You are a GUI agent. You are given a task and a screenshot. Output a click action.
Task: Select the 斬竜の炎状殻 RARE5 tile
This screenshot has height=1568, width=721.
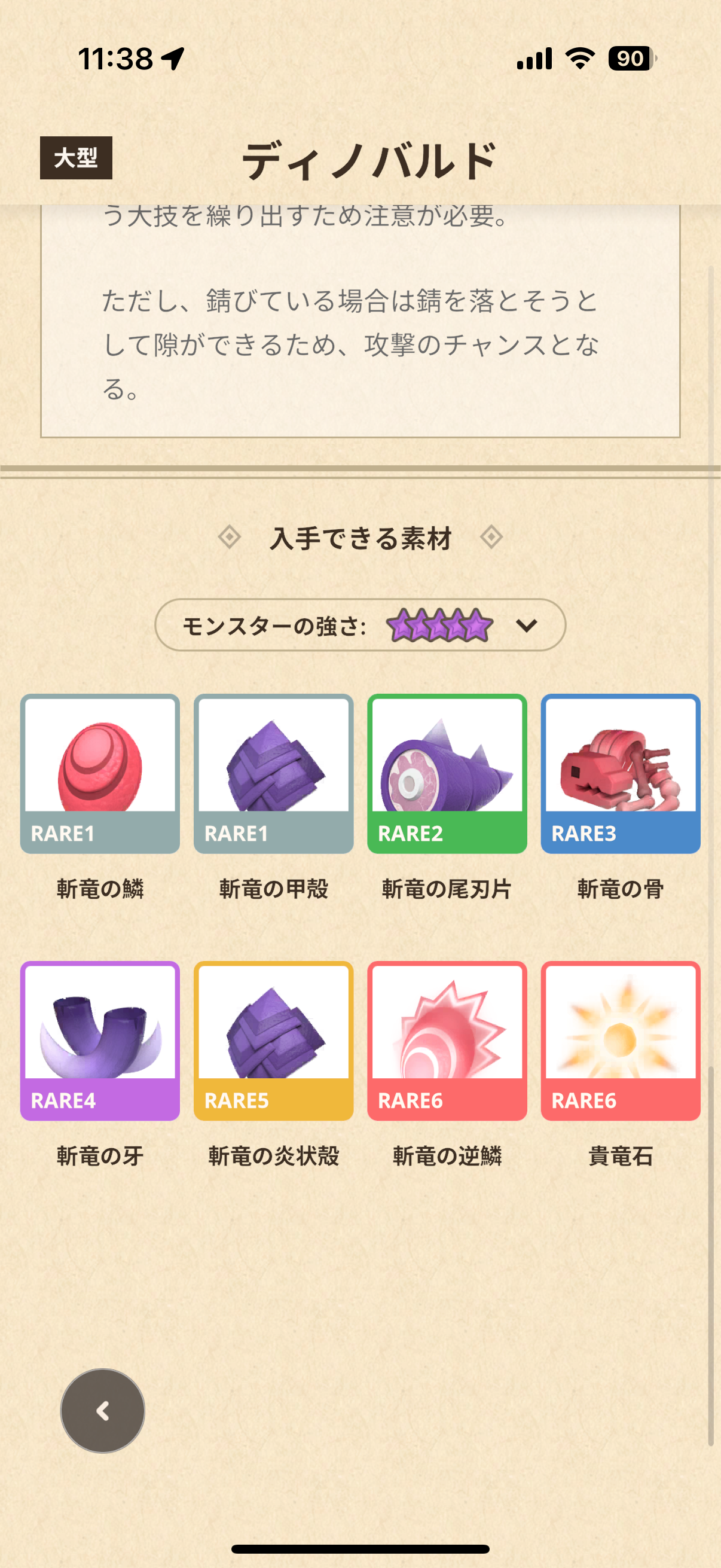(273, 1041)
